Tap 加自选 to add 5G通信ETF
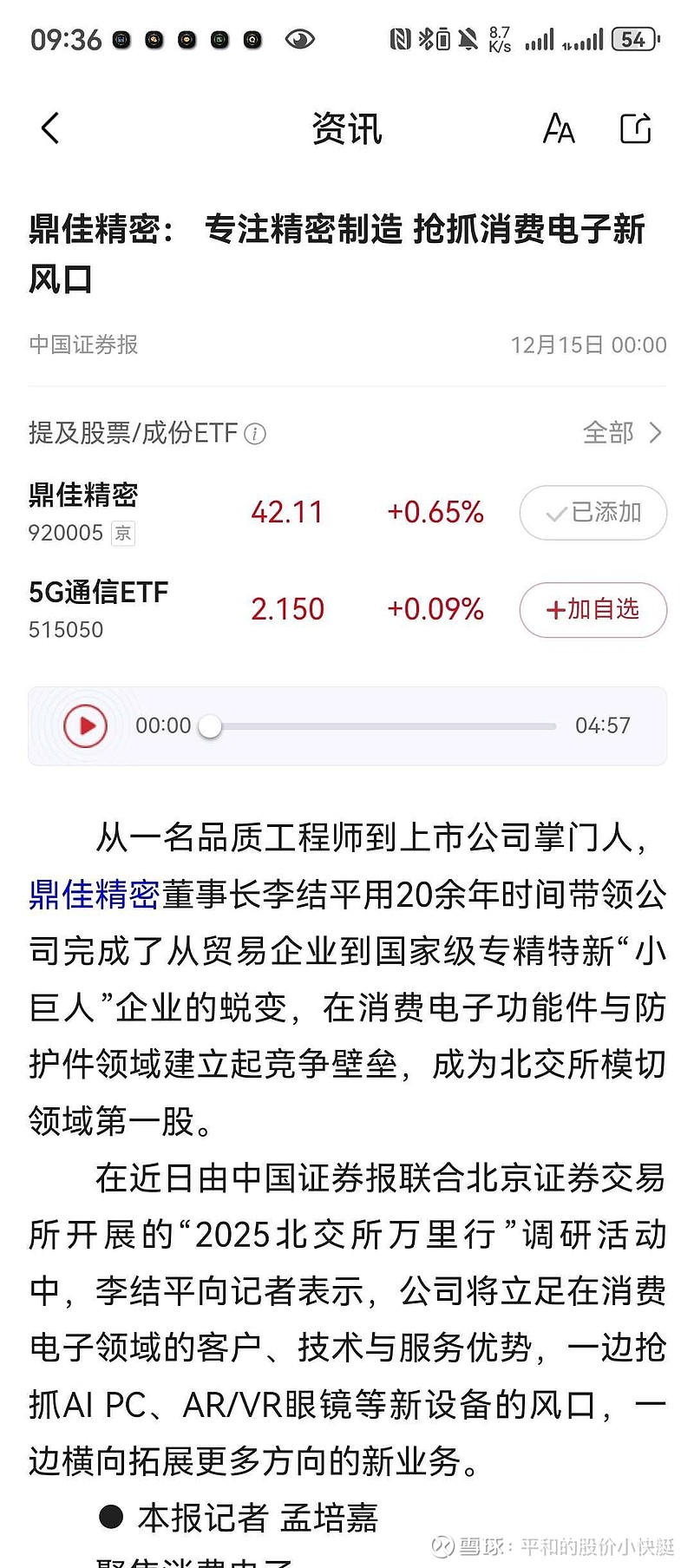Screen dimensions: 694x1568 593,610
